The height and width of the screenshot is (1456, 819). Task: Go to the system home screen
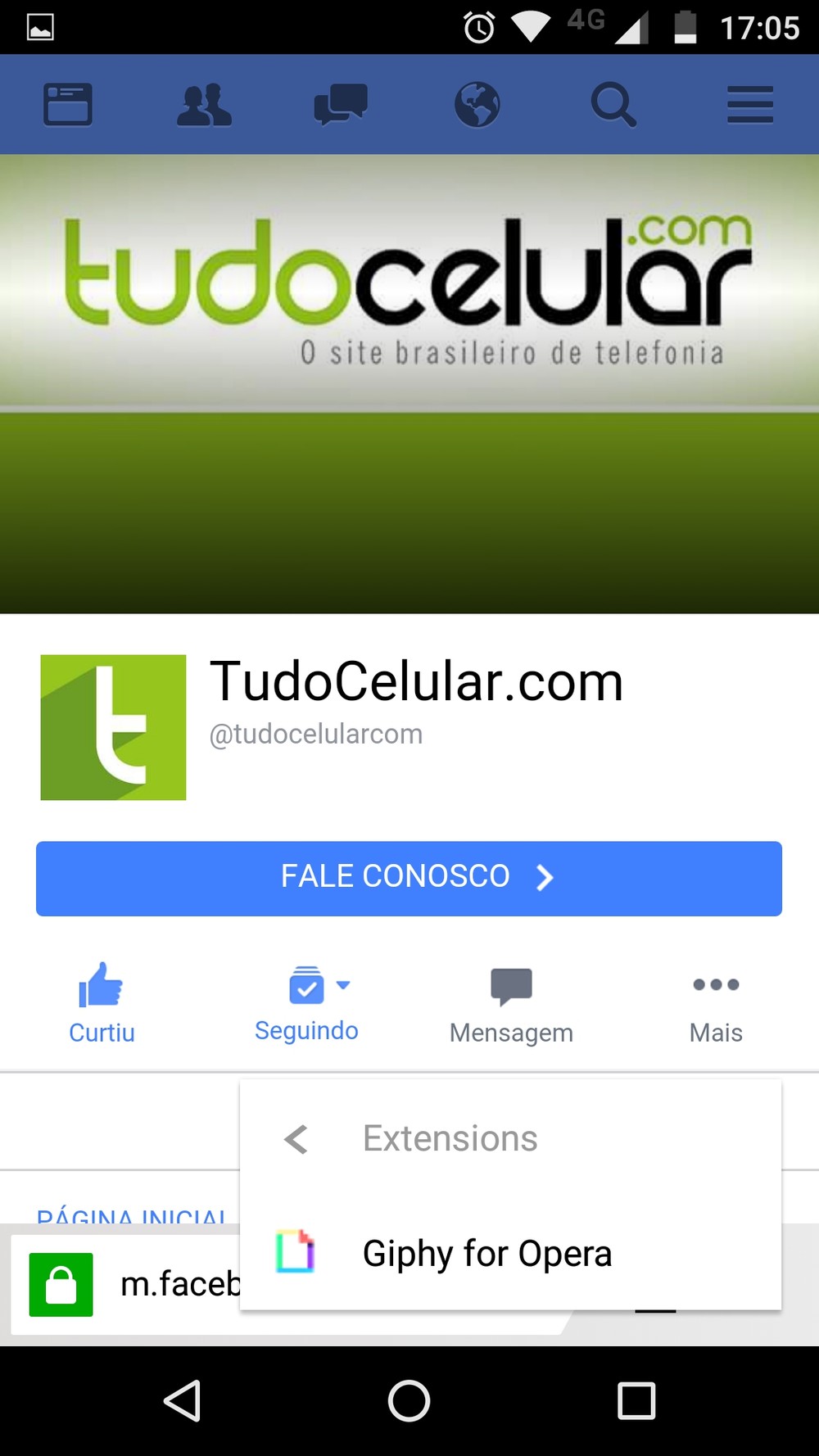[409, 1400]
